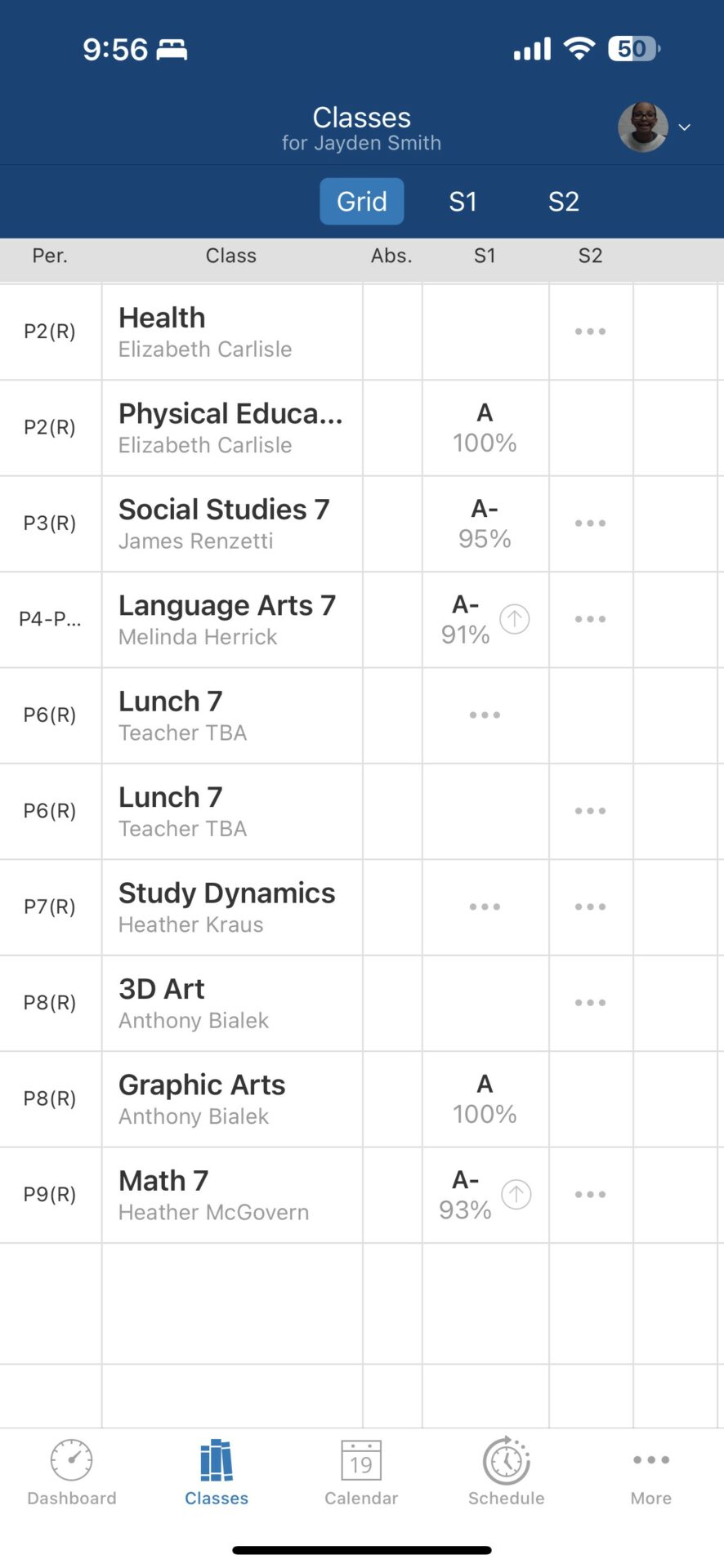Tap the Math 7 S1 grade A- 93%

point(466,1195)
